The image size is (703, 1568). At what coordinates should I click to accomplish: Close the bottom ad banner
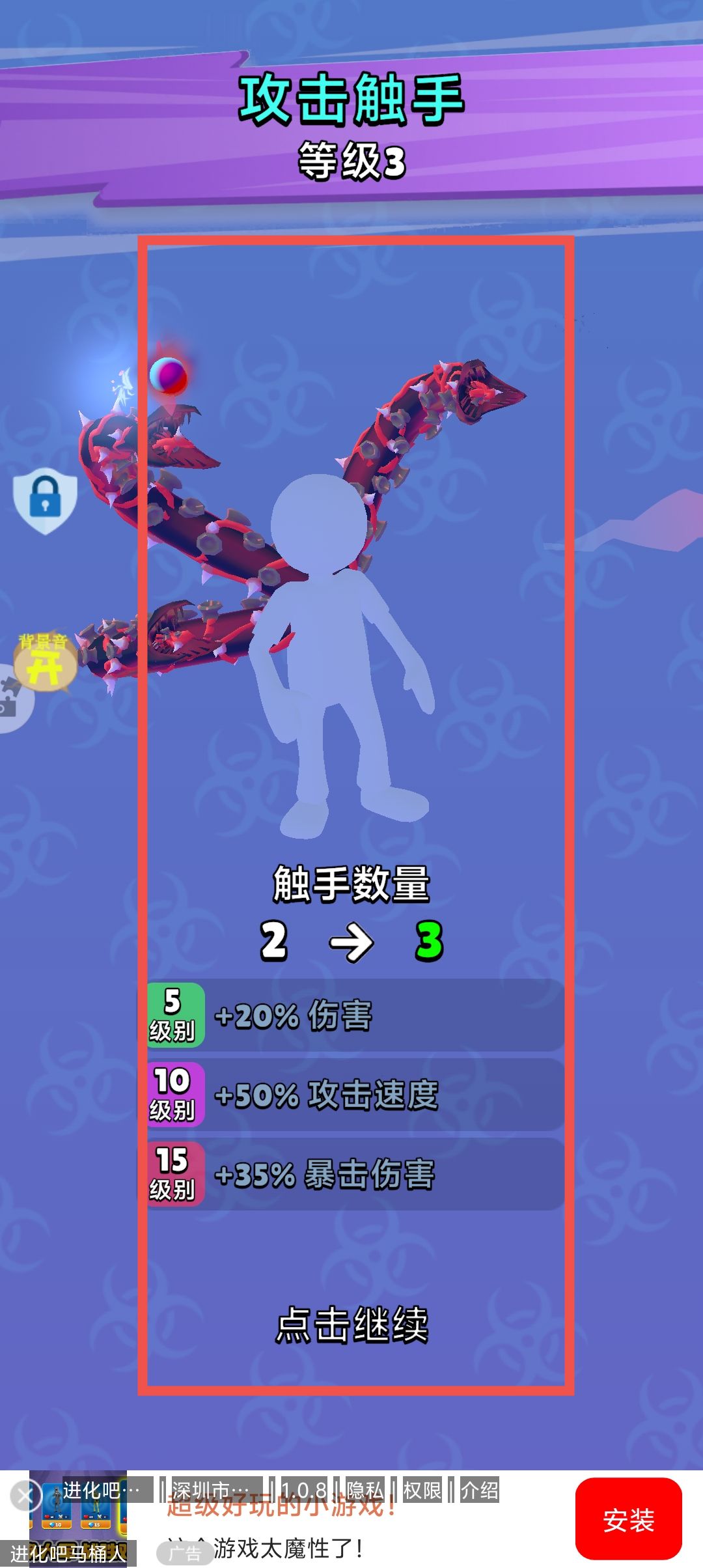click(x=25, y=1495)
